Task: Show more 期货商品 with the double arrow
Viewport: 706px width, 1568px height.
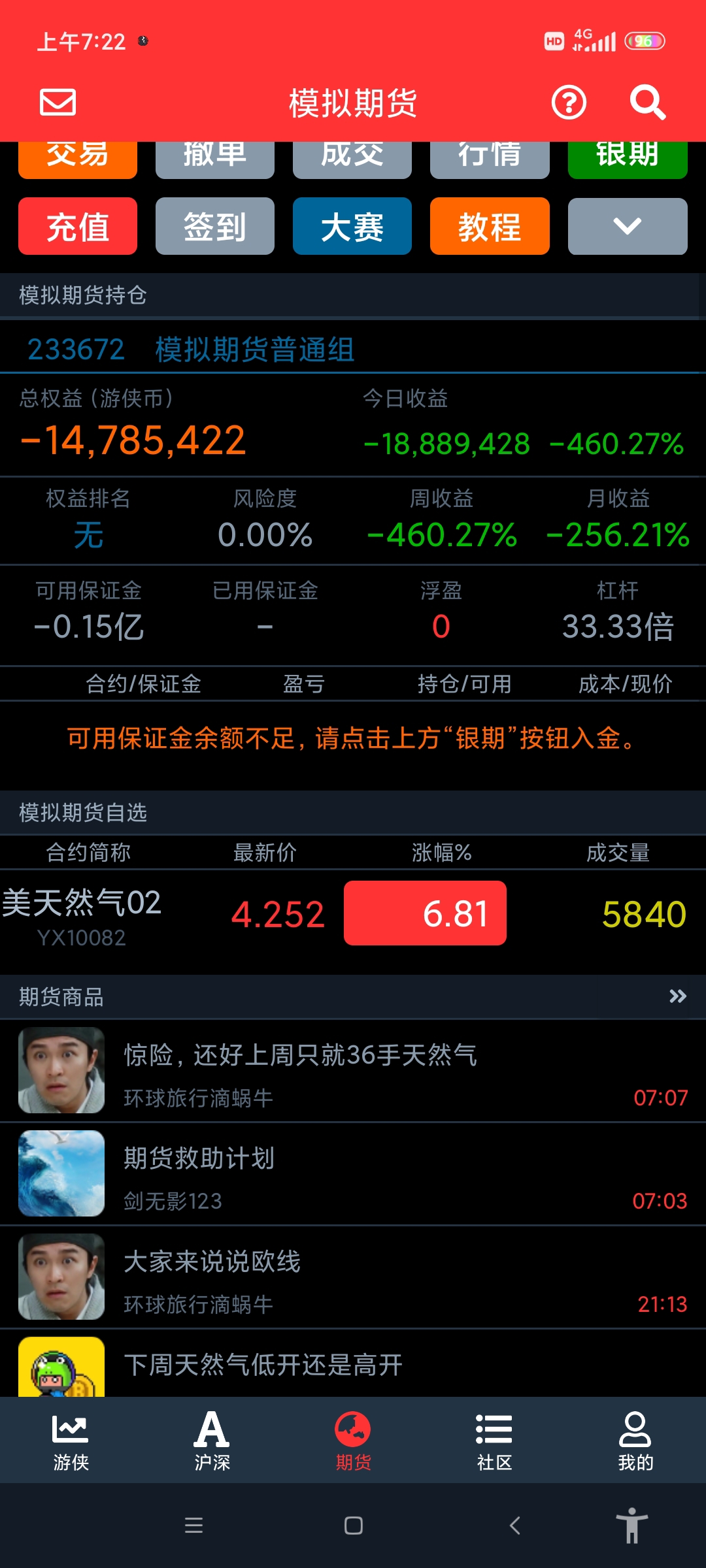Action: 677,996
